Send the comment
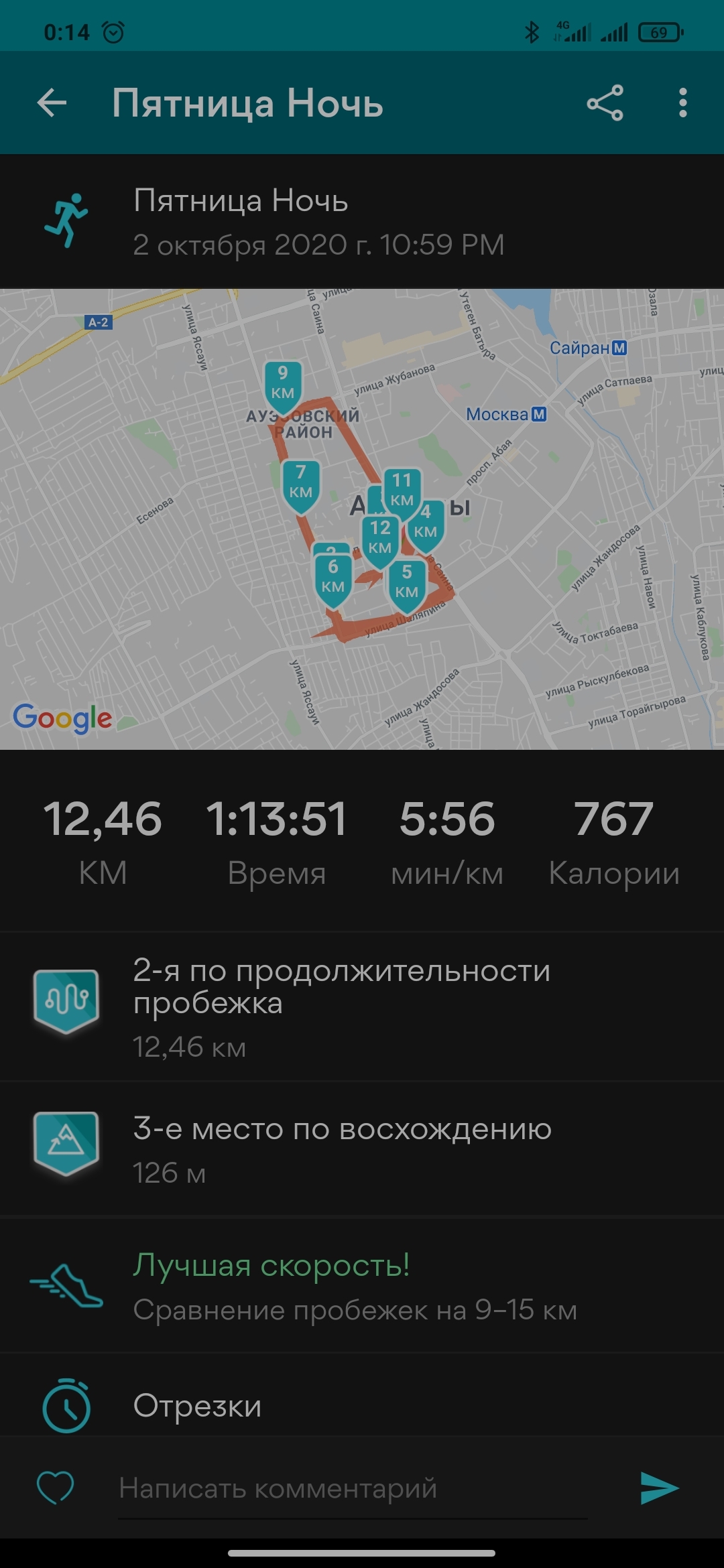The width and height of the screenshot is (724, 1568). click(660, 1488)
